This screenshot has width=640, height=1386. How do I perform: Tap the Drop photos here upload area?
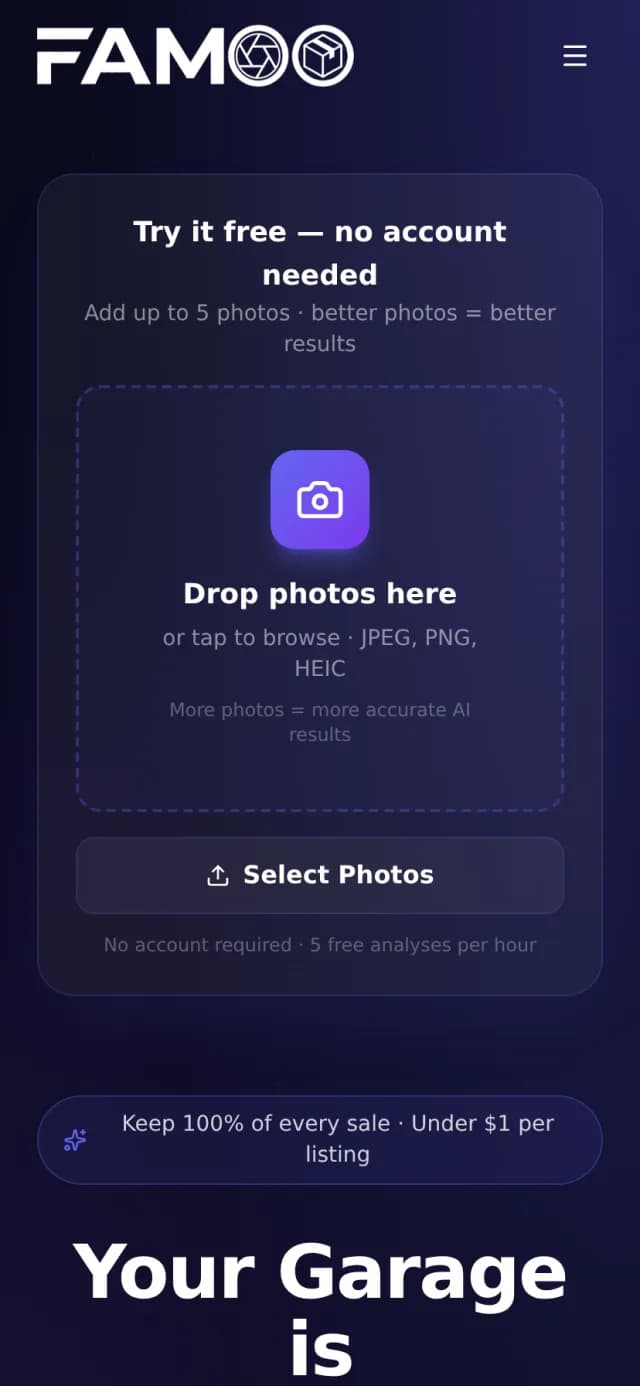[x=320, y=598]
